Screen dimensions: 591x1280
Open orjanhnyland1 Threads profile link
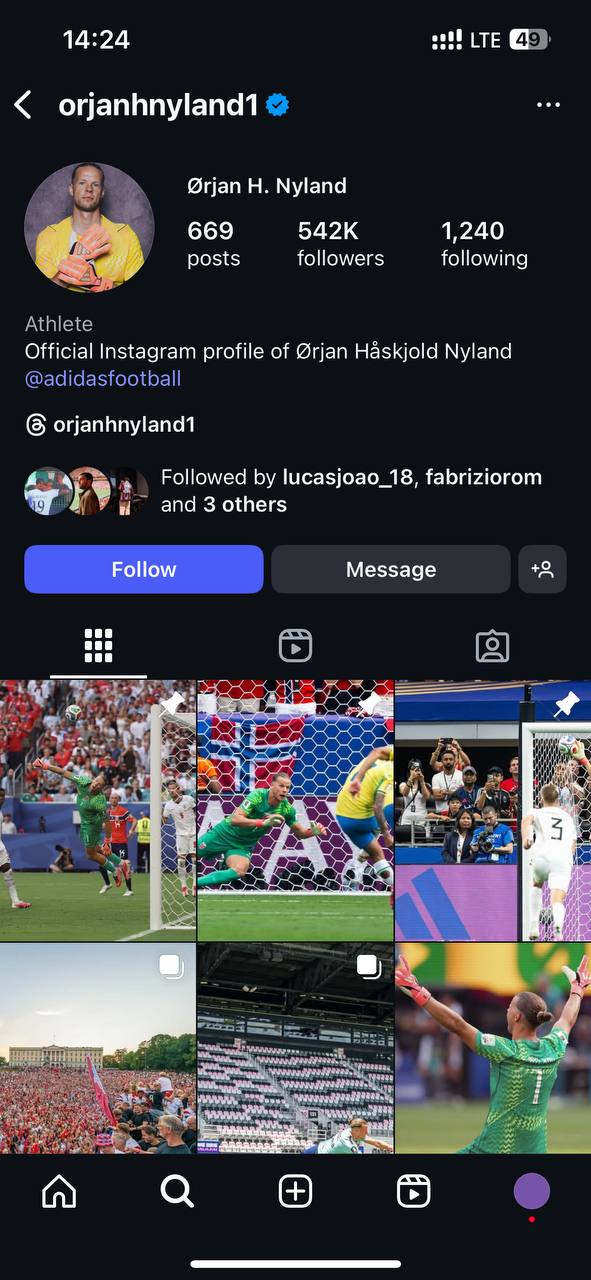coord(110,425)
